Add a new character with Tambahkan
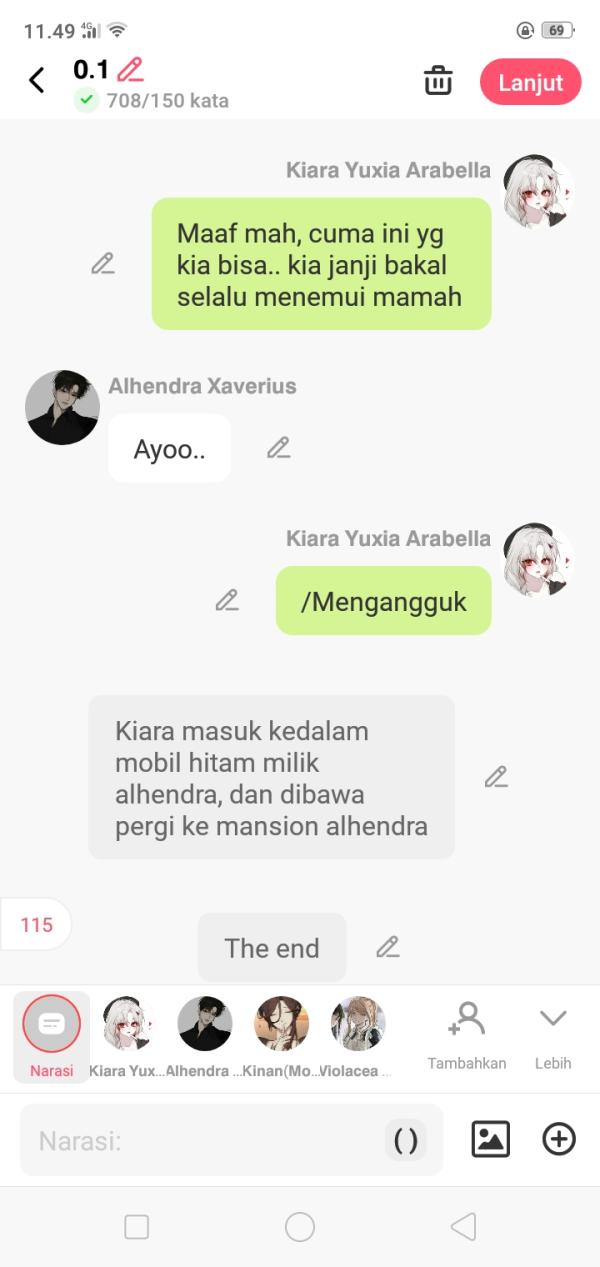600x1267 pixels. pyautogui.click(x=466, y=1035)
